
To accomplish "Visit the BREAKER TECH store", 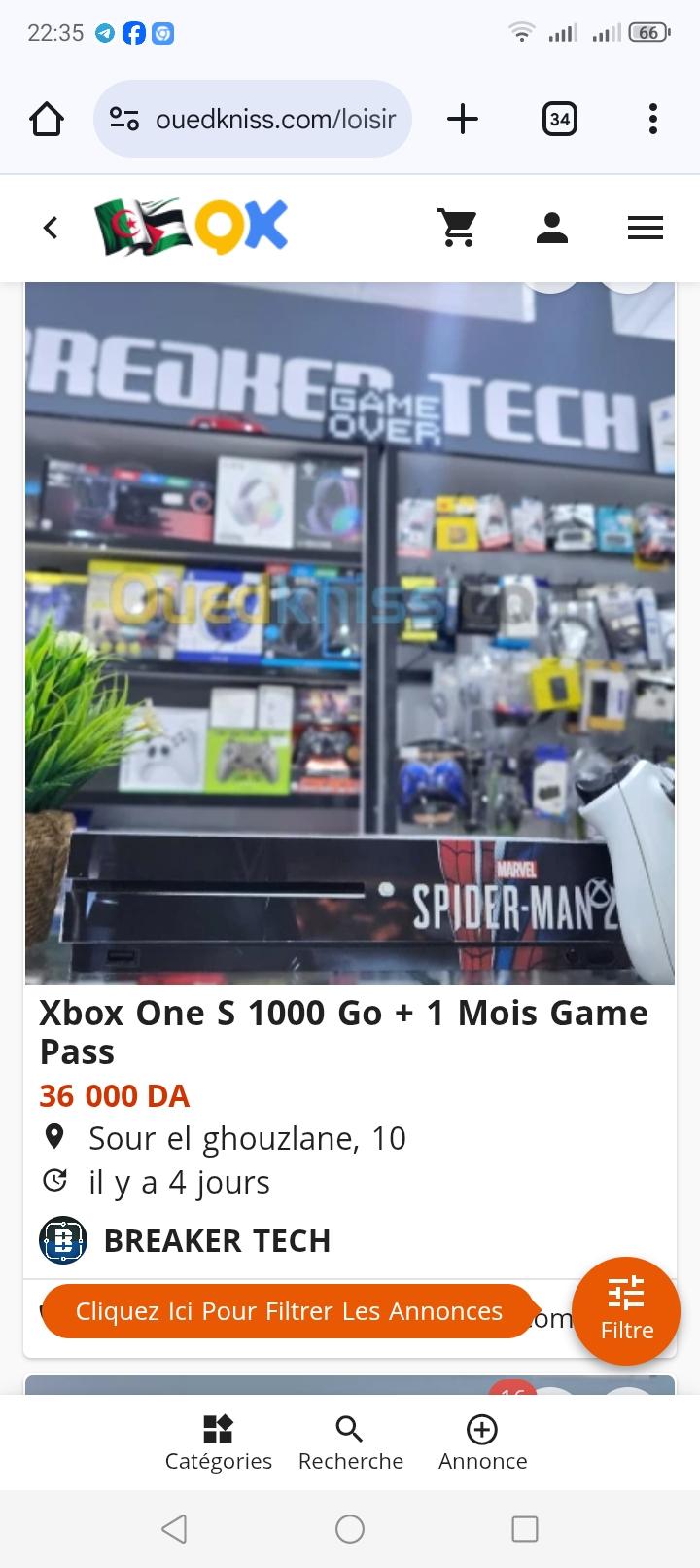I will [x=216, y=1241].
